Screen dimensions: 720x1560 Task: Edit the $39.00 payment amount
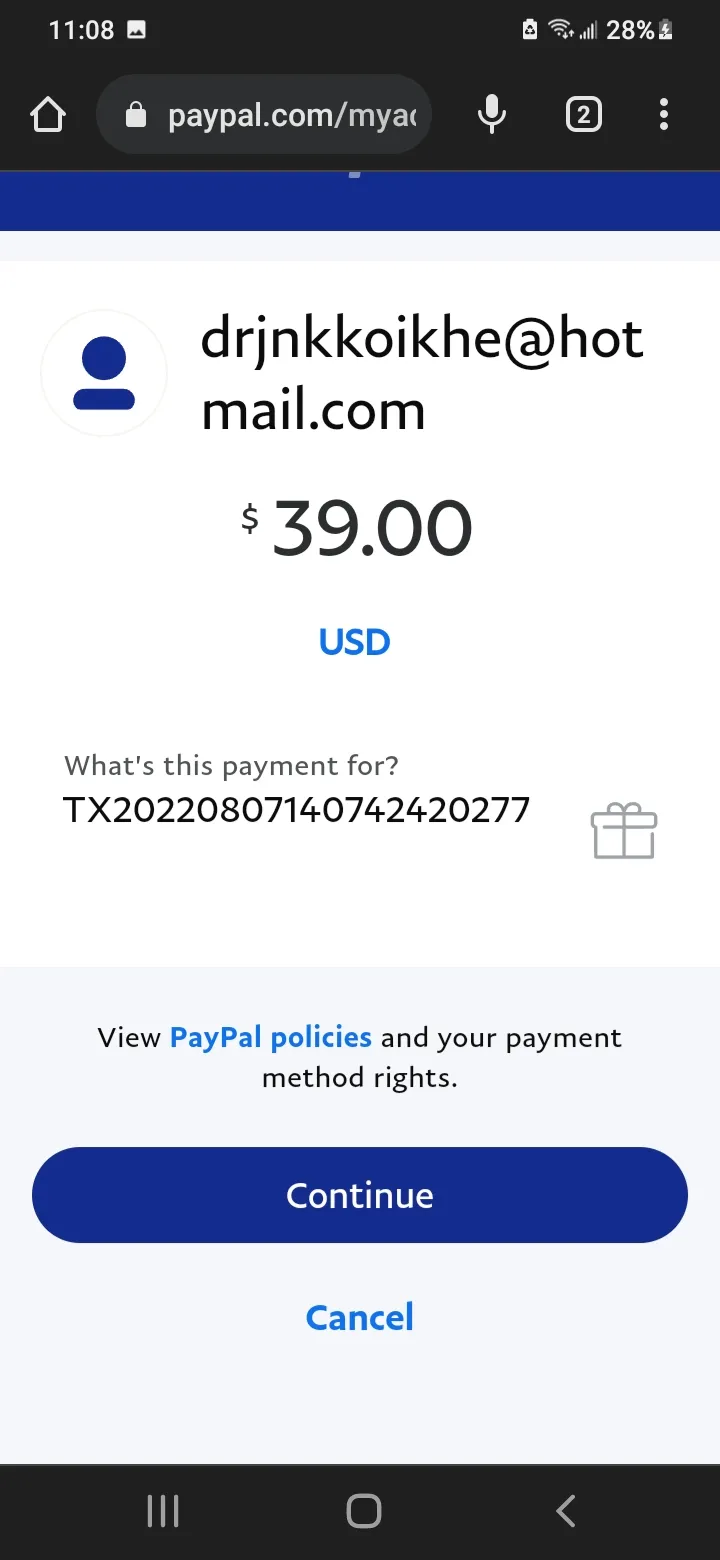point(356,529)
